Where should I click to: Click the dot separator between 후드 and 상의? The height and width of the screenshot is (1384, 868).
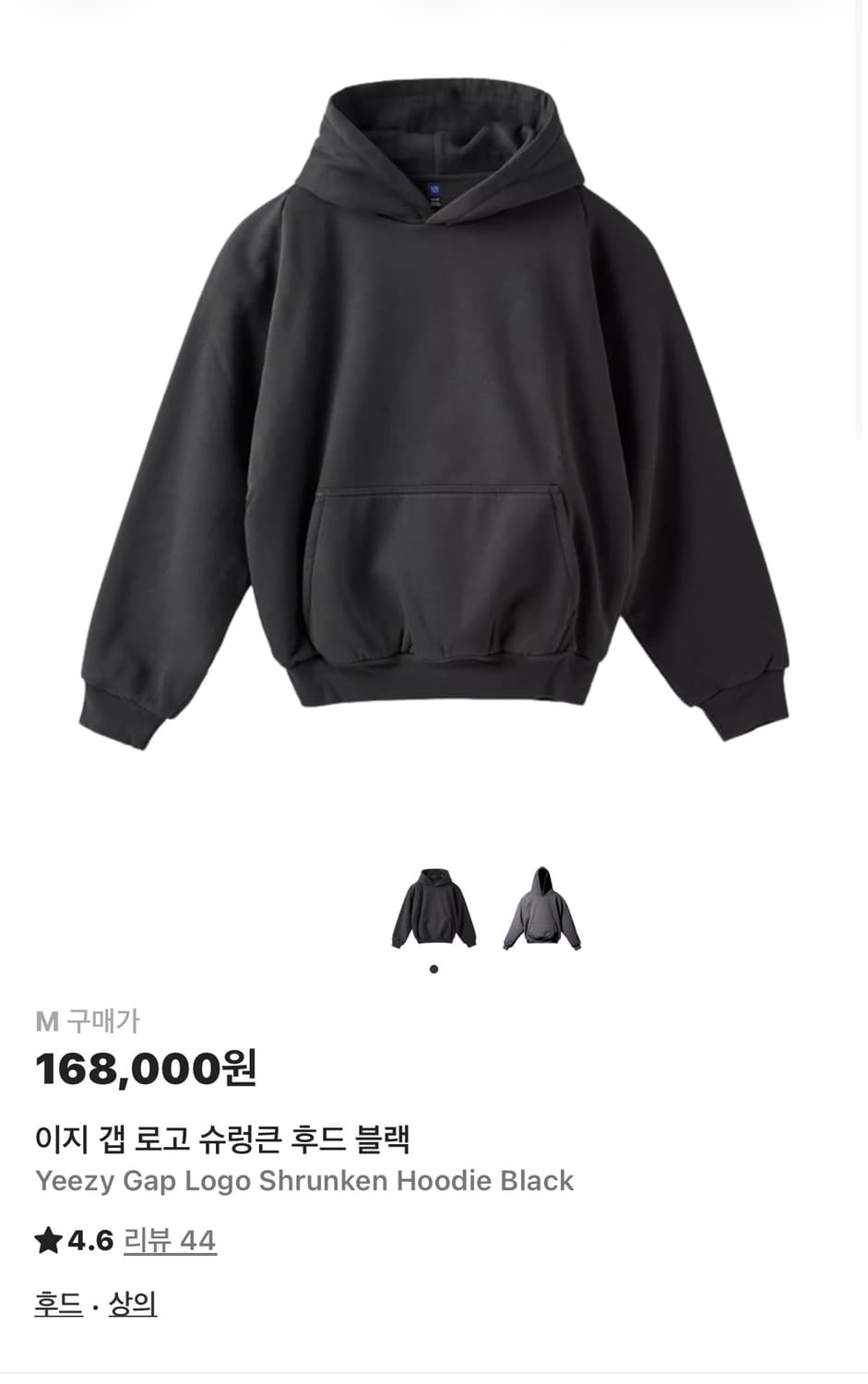(95, 1305)
